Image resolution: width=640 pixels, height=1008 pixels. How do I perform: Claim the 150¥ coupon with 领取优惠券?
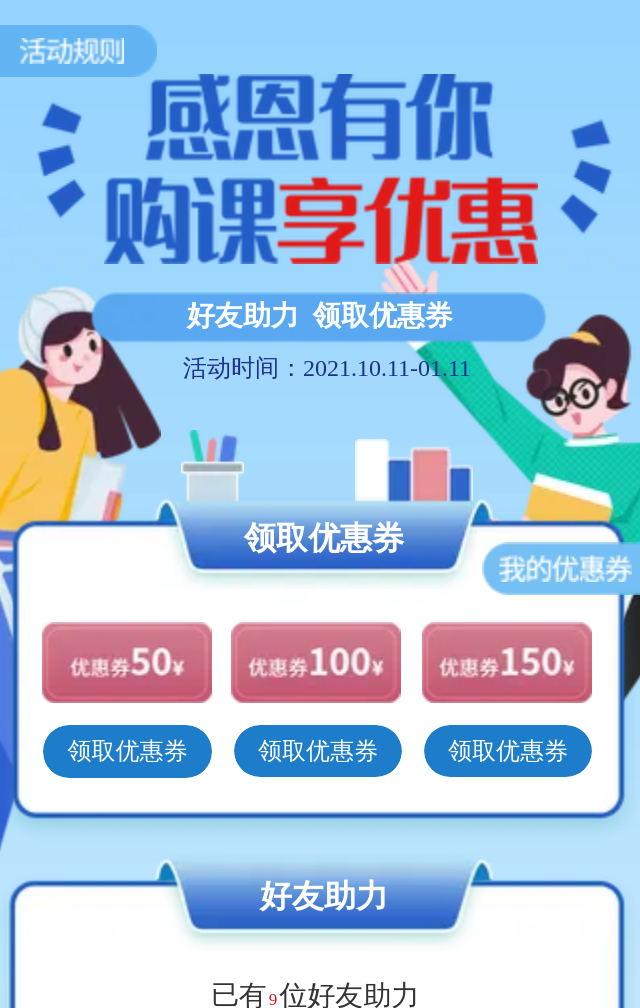(x=508, y=751)
